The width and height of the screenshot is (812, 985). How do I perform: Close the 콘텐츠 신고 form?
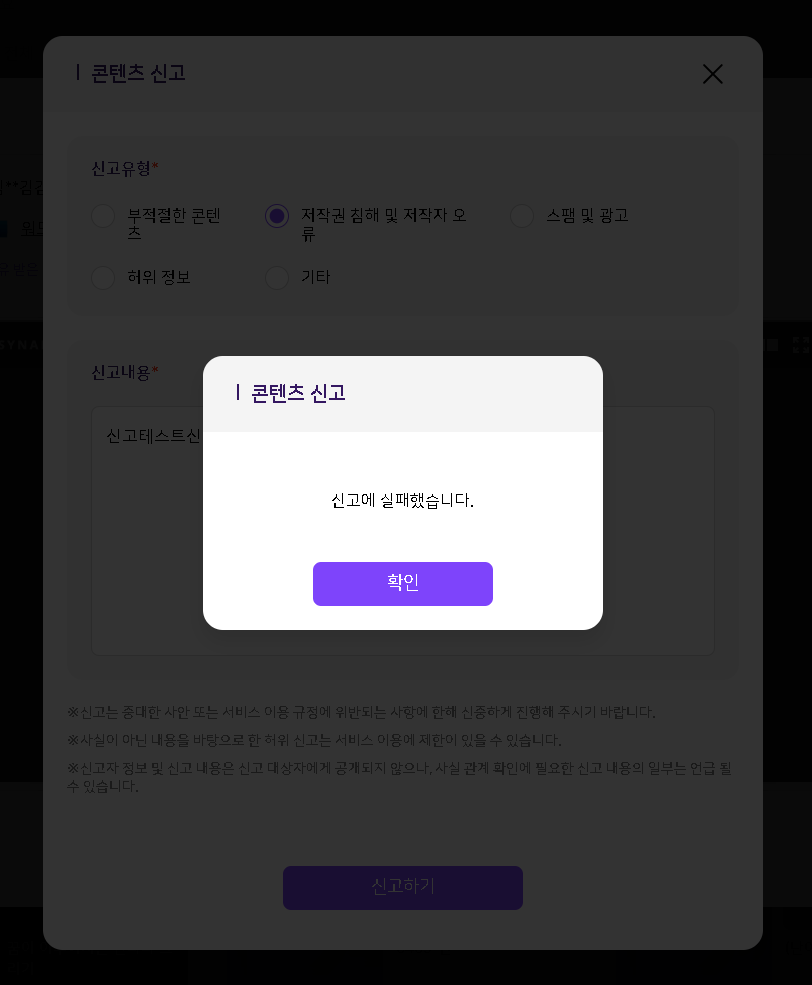[712, 74]
